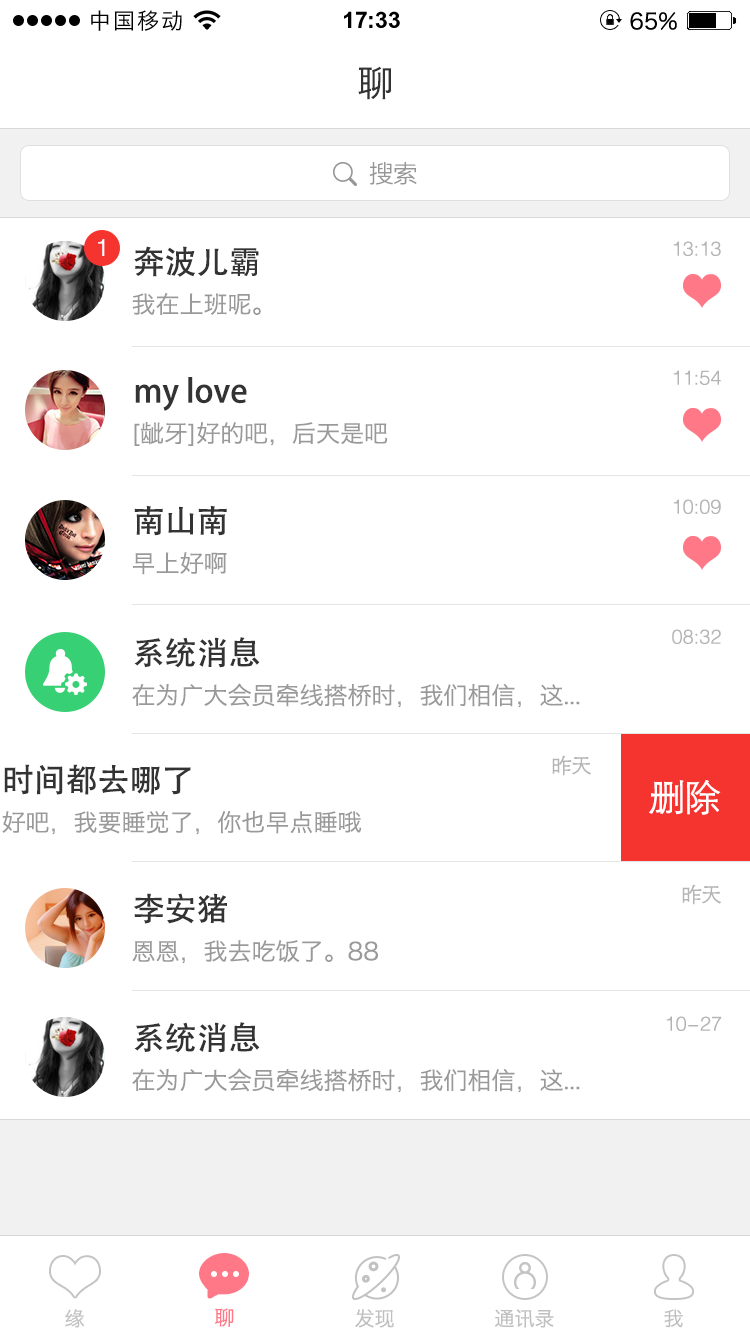Open 发现 (Discover) compass icon
This screenshot has width=750, height=1334.
click(375, 1274)
